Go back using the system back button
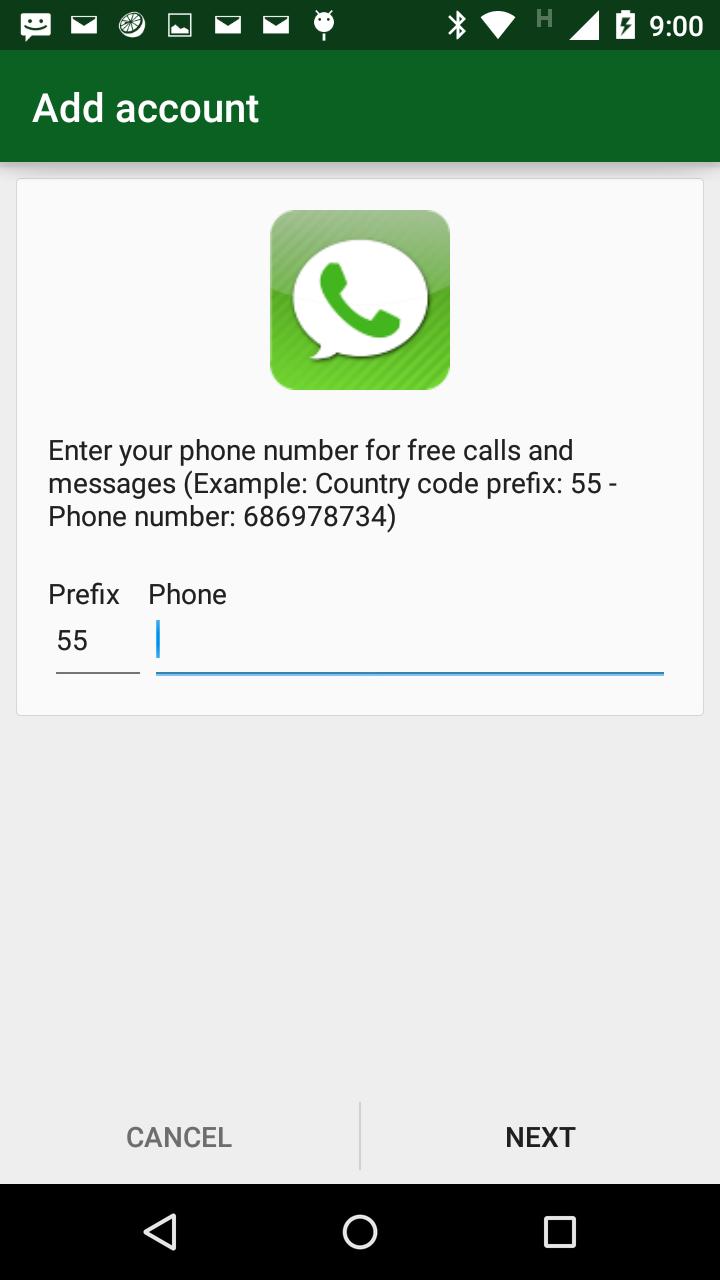Viewport: 720px width, 1280px height. [x=160, y=1231]
